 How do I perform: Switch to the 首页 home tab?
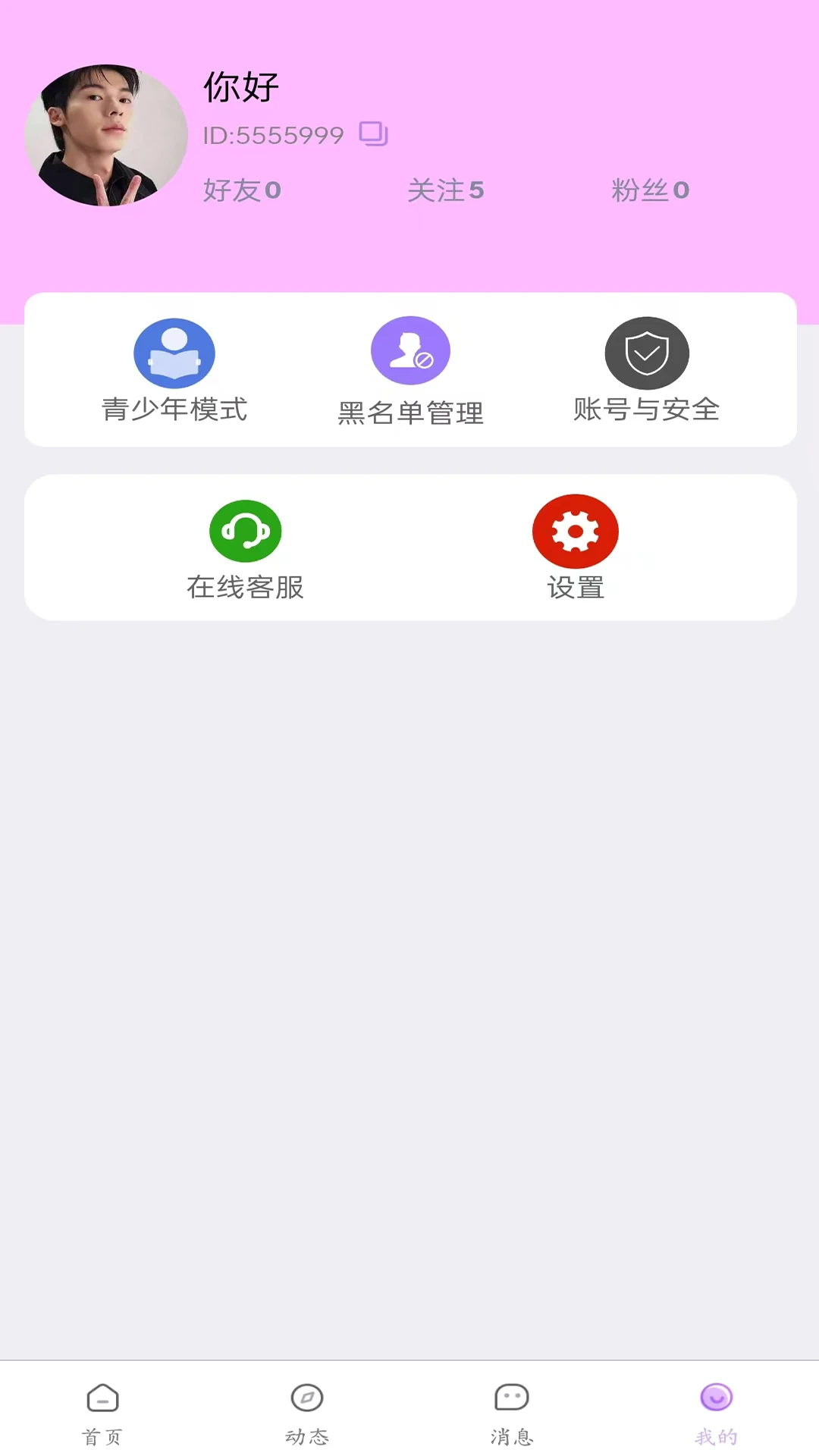coord(102,1411)
